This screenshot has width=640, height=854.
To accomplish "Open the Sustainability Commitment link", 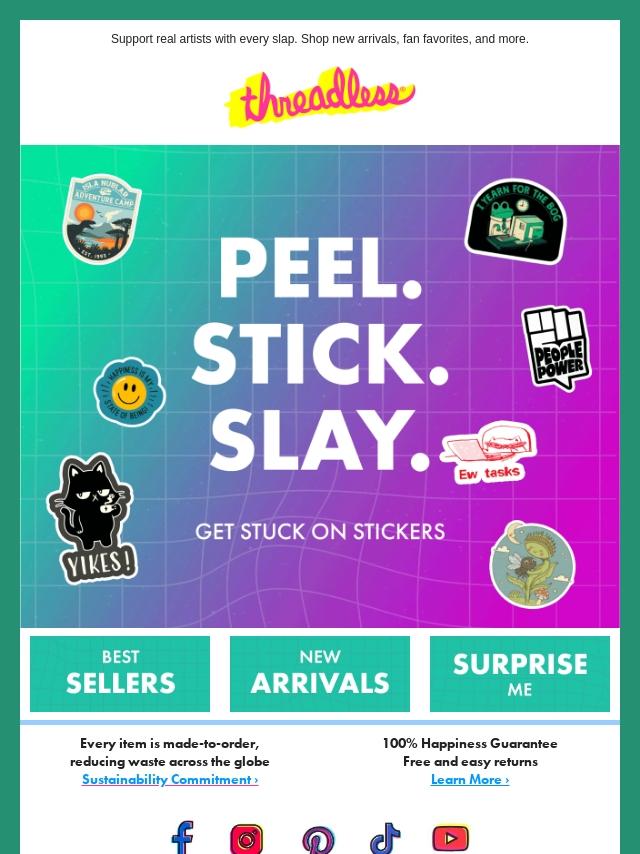I will coord(170,779).
